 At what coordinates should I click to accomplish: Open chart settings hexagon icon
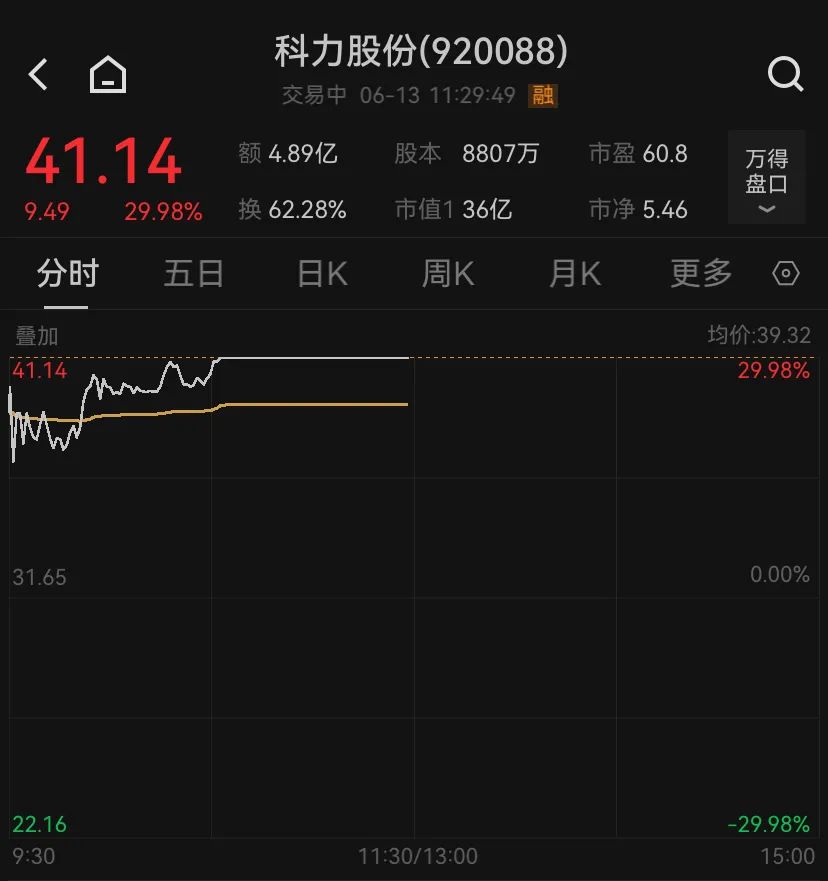787,273
